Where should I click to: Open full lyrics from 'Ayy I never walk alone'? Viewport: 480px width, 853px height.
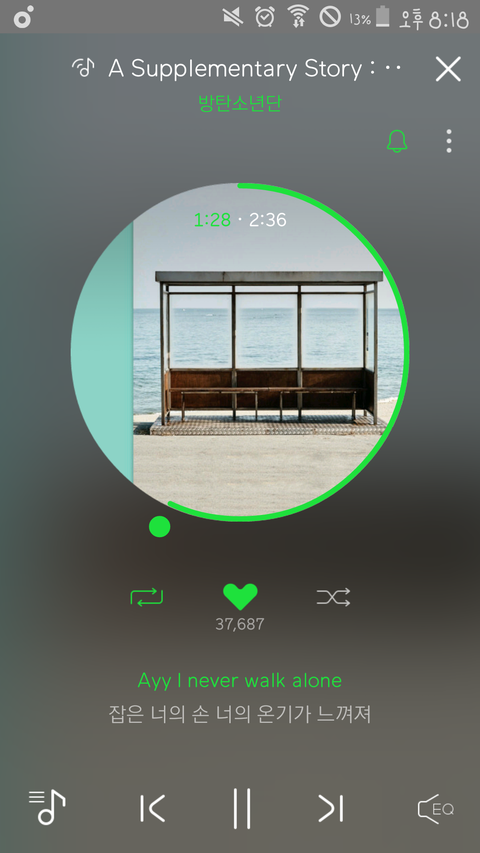[x=240, y=680]
